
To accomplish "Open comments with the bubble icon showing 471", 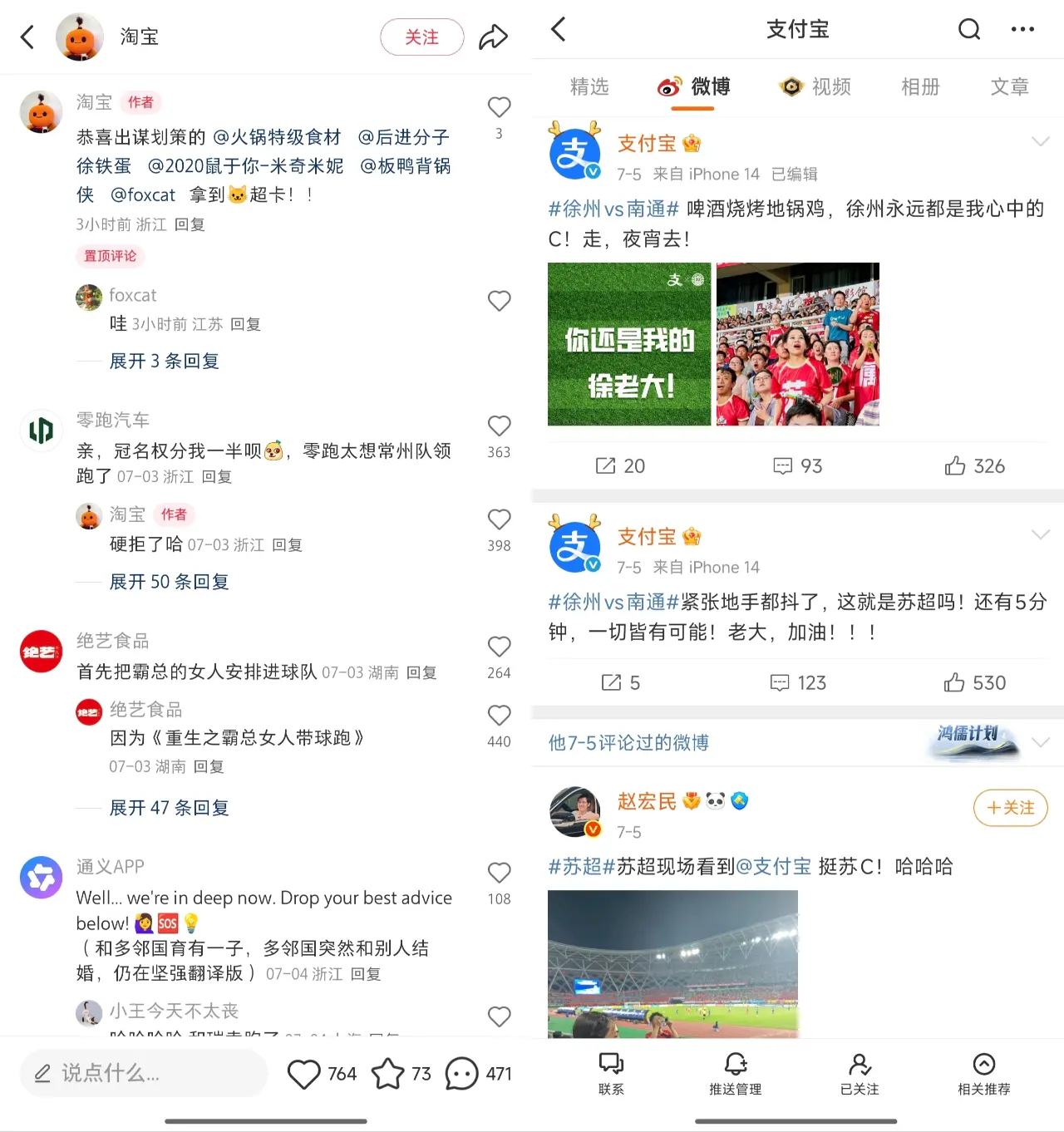I will coord(462,1073).
